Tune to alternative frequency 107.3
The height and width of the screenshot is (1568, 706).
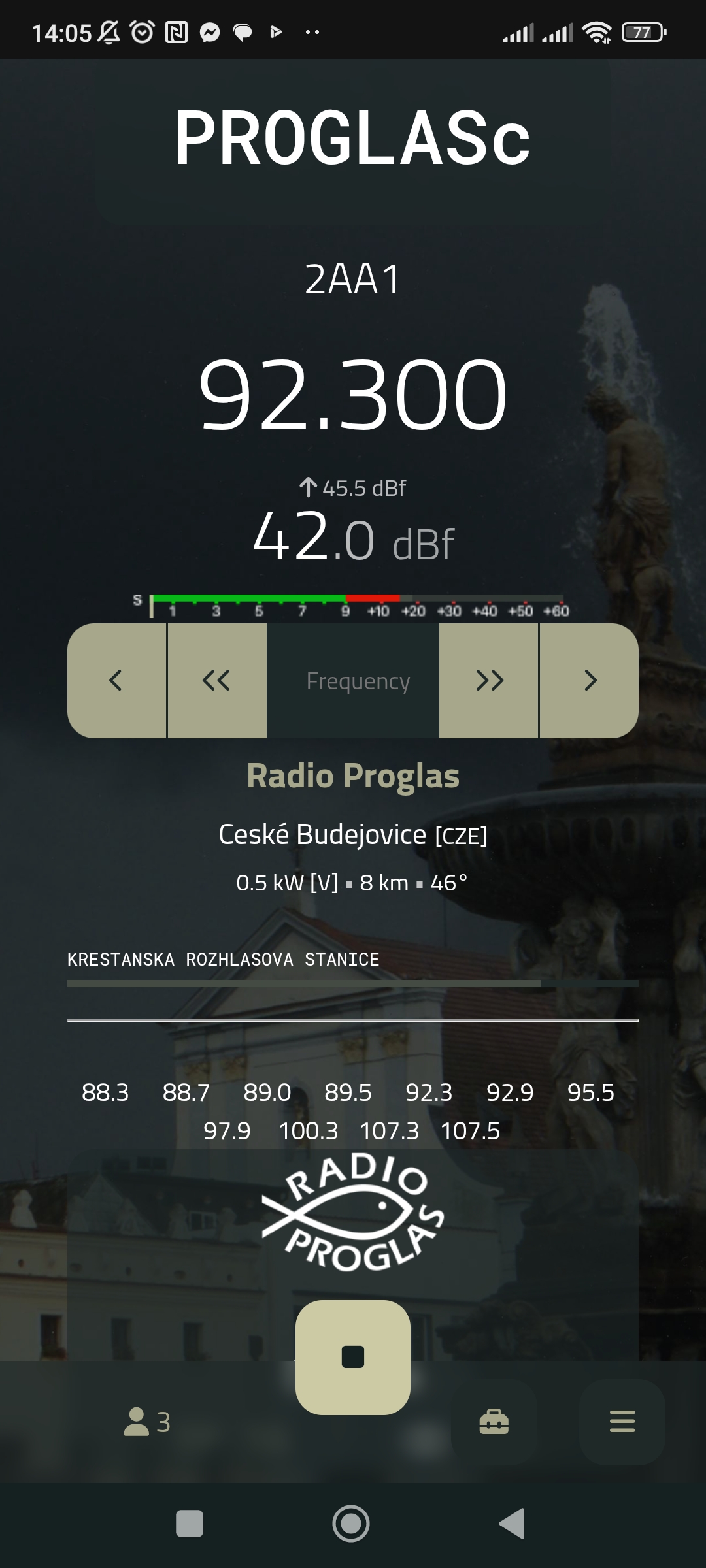pos(390,1131)
